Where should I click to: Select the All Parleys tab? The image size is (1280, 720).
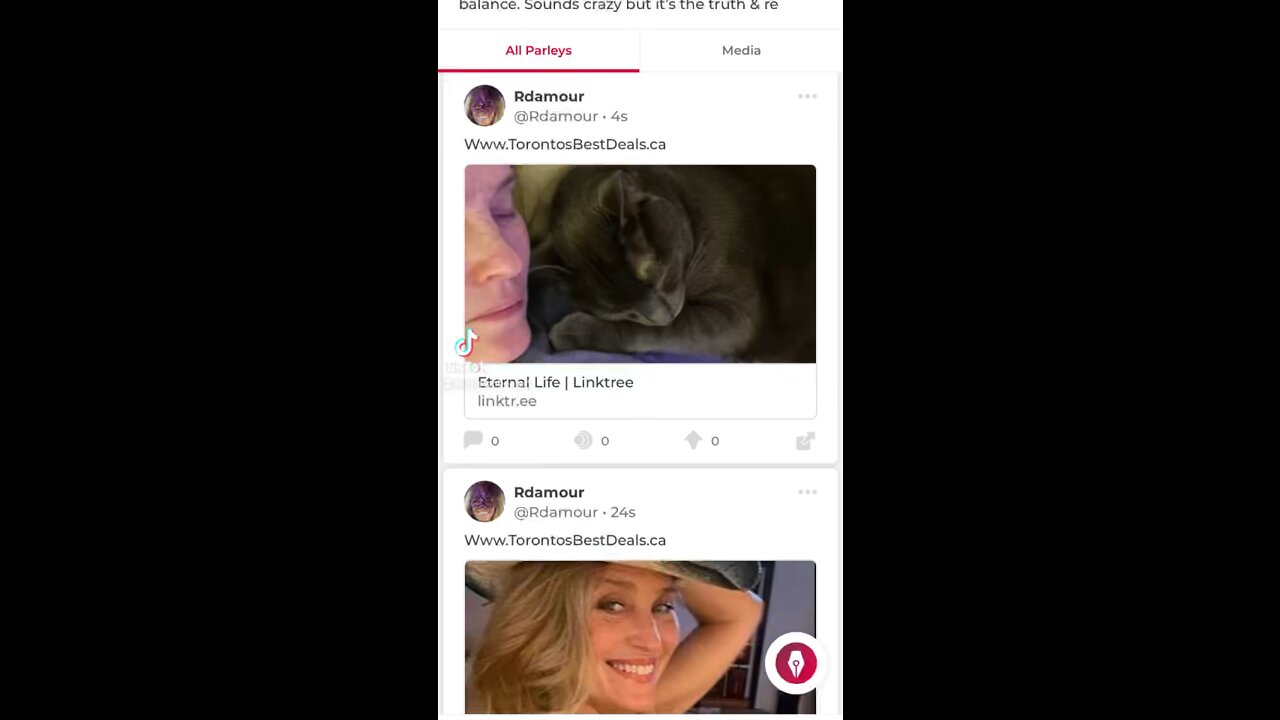538,50
